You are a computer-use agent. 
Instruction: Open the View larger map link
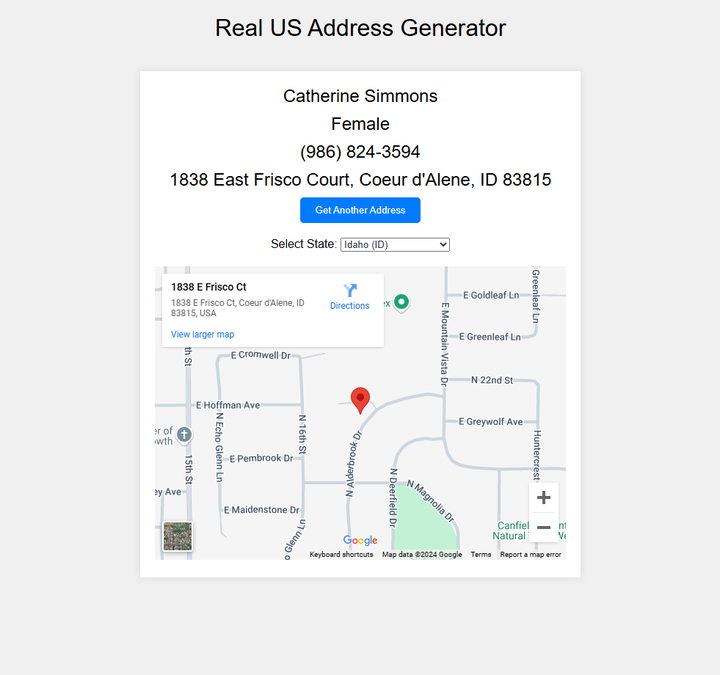(x=202, y=334)
